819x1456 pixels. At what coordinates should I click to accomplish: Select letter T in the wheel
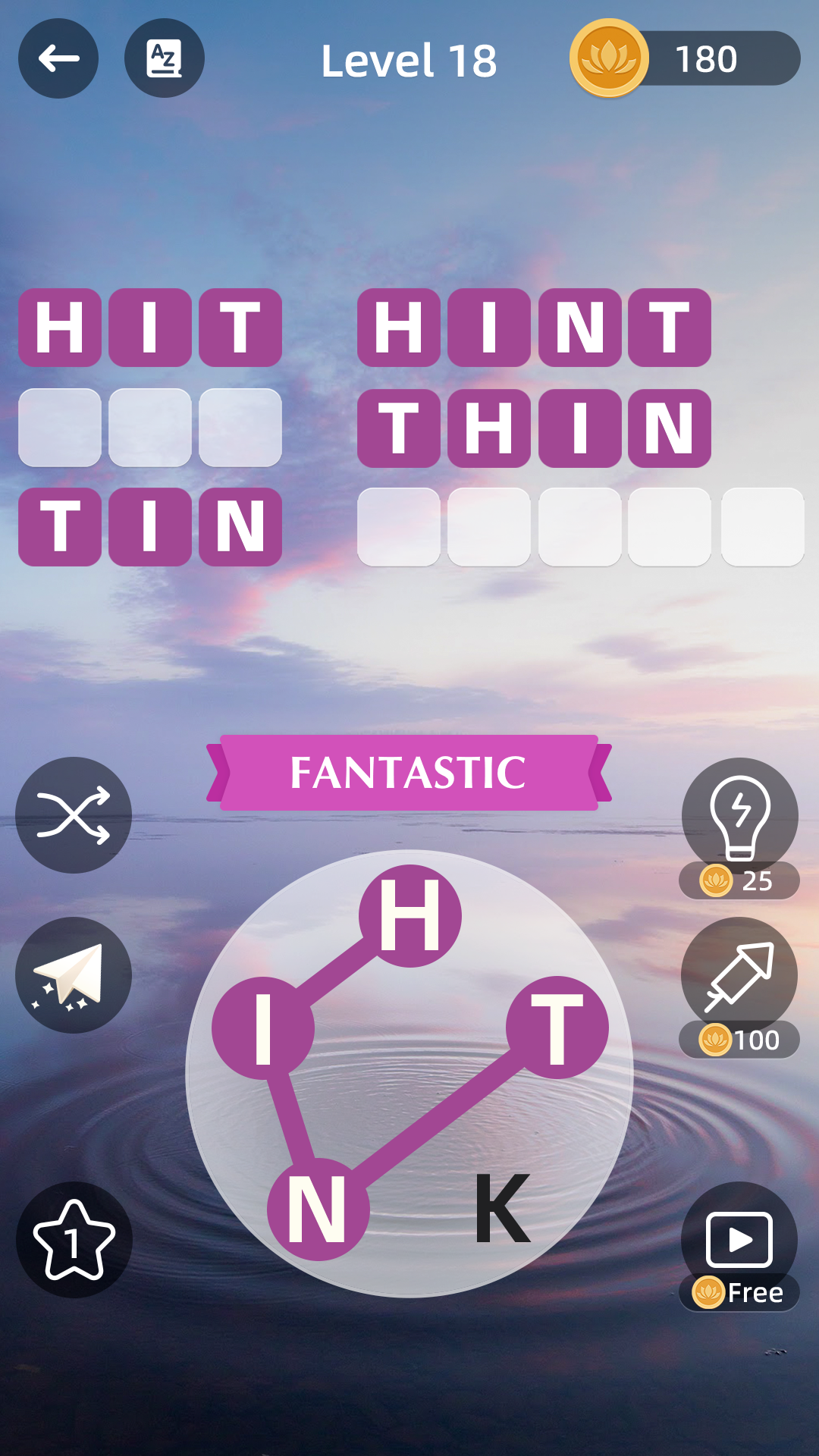[x=557, y=1028]
